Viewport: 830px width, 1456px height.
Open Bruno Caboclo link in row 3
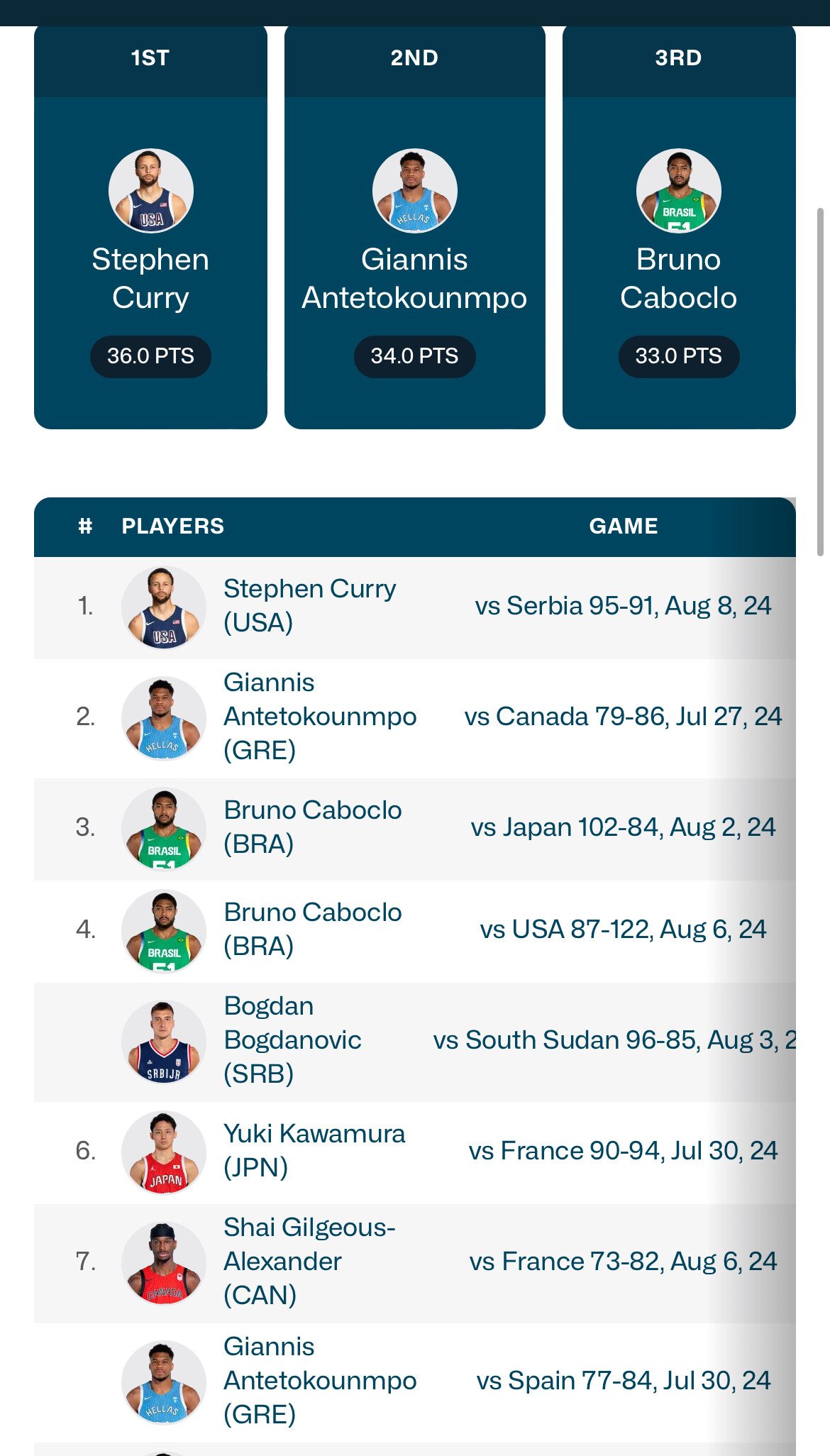click(x=313, y=827)
